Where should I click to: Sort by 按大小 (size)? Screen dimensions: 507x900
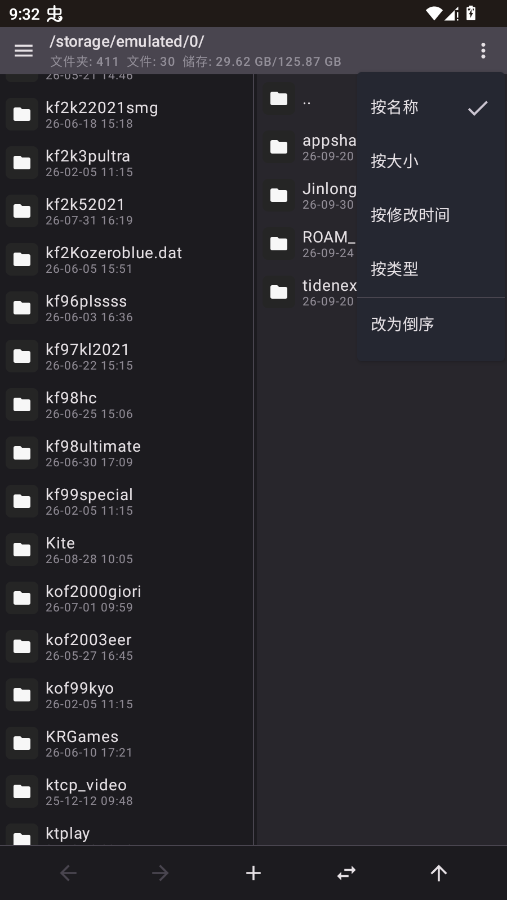pyautogui.click(x=431, y=161)
